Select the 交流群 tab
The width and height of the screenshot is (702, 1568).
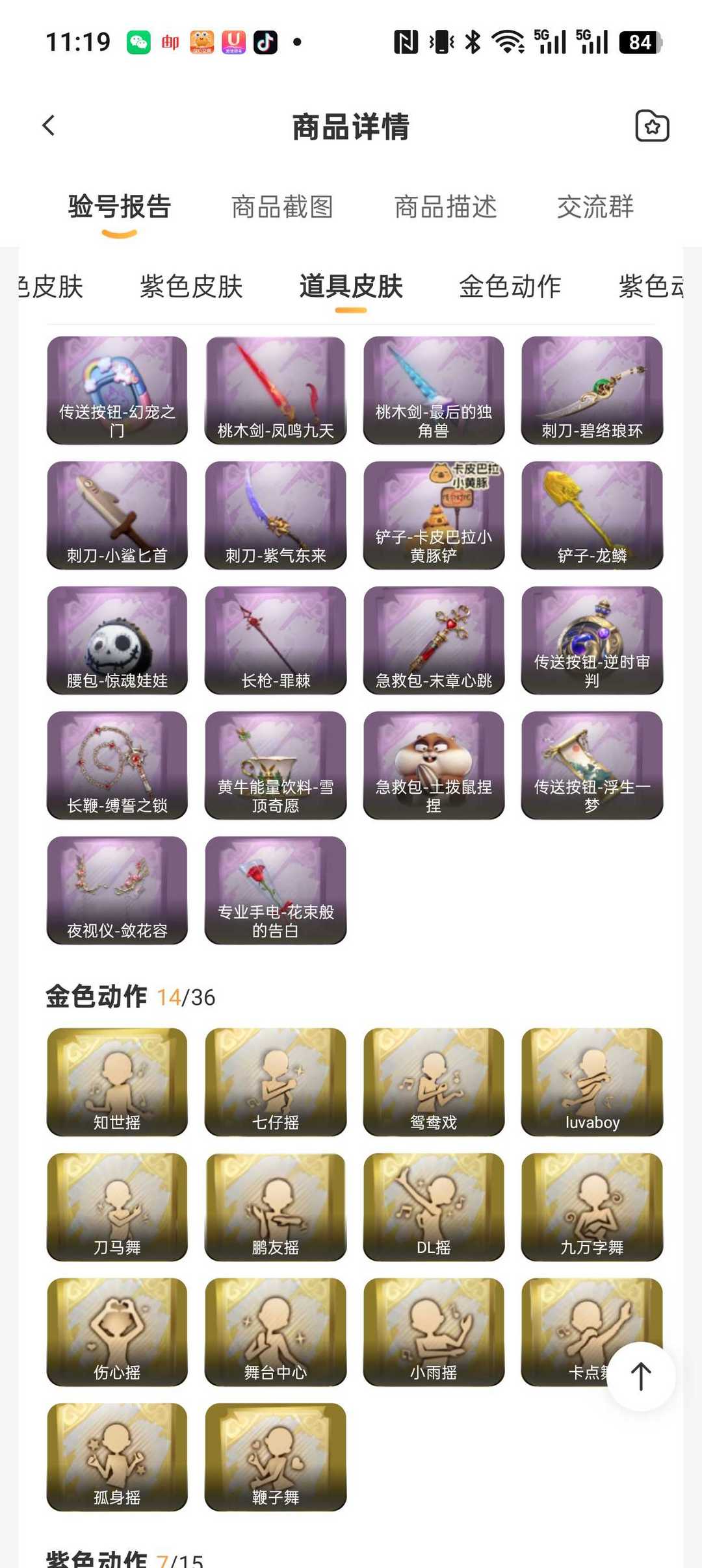[595, 207]
